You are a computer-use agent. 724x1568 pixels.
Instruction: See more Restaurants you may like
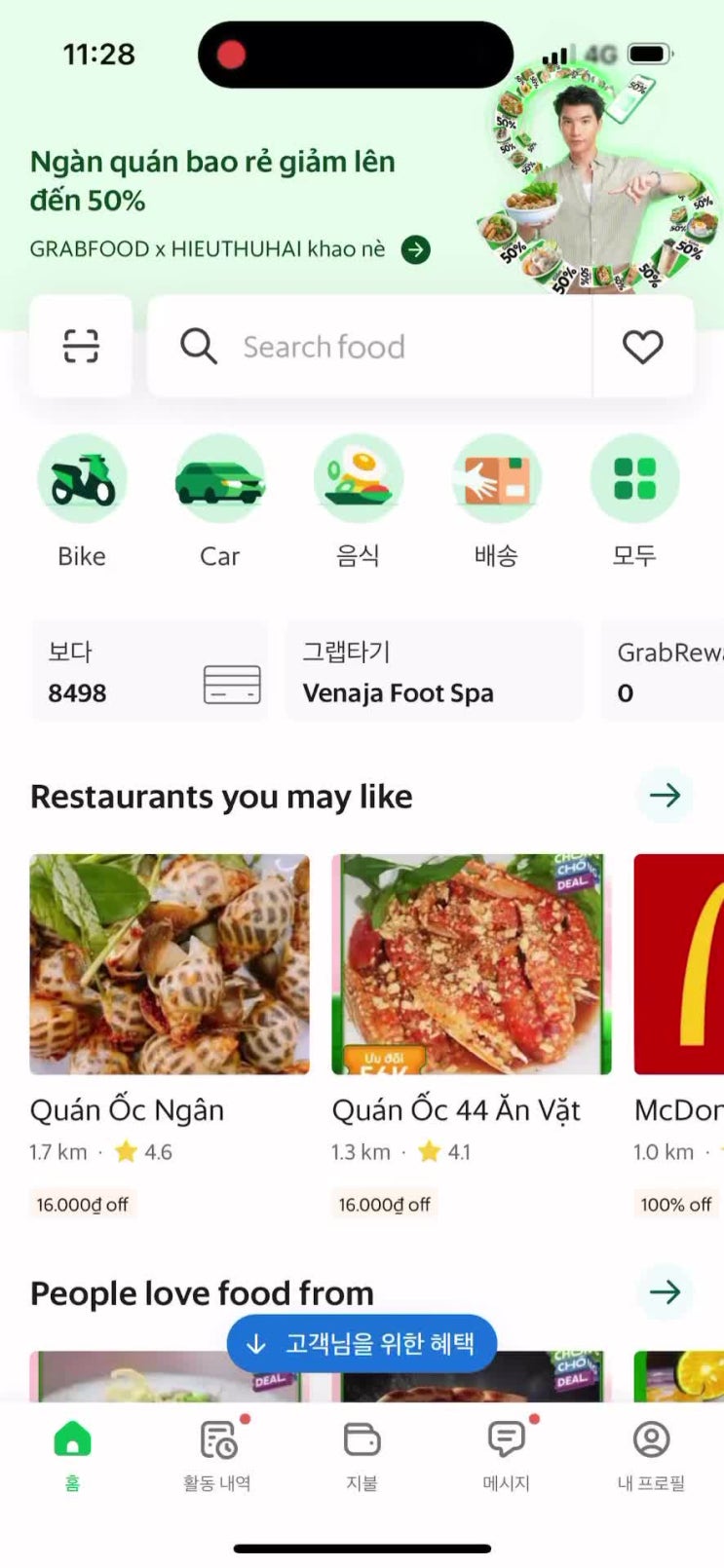665,796
